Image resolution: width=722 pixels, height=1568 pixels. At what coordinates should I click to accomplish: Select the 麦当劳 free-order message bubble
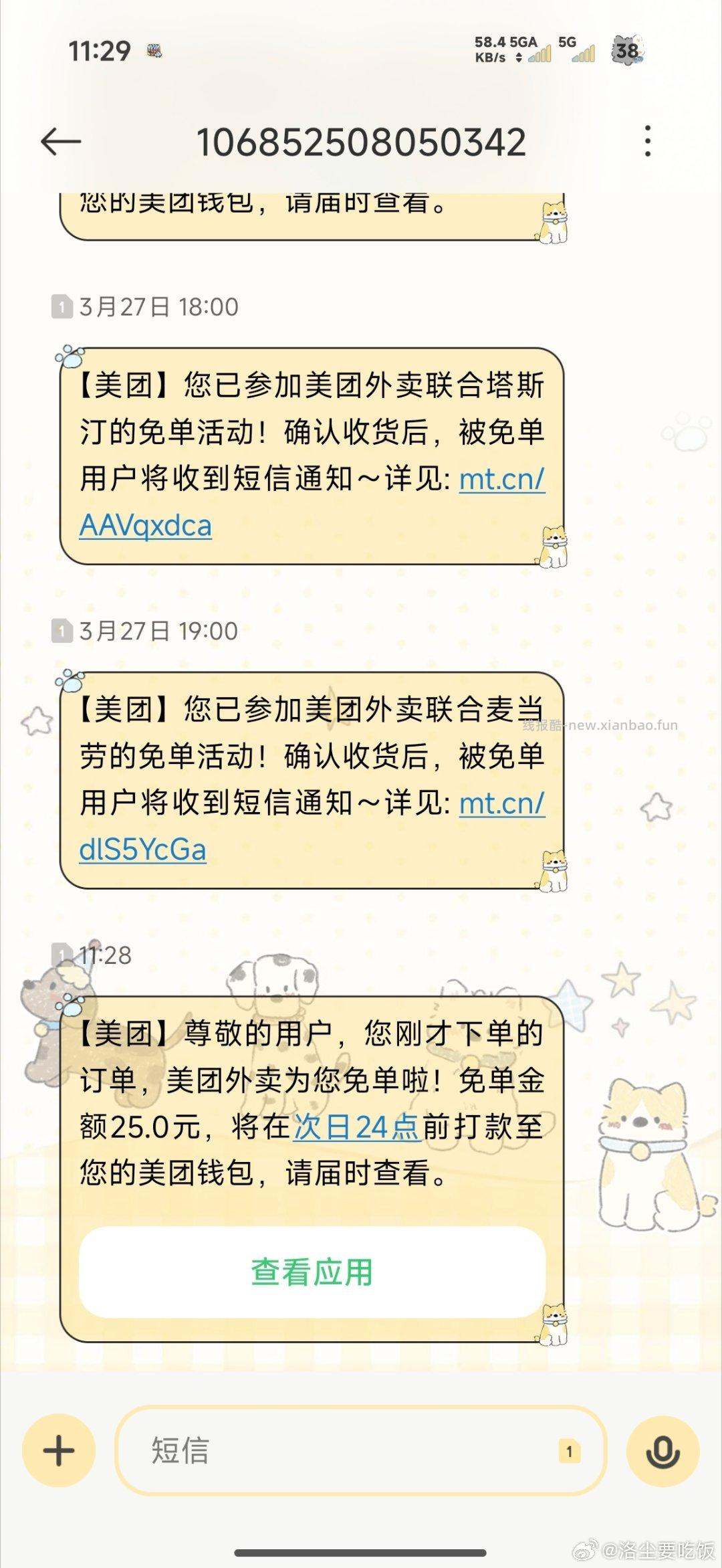pyautogui.click(x=308, y=776)
